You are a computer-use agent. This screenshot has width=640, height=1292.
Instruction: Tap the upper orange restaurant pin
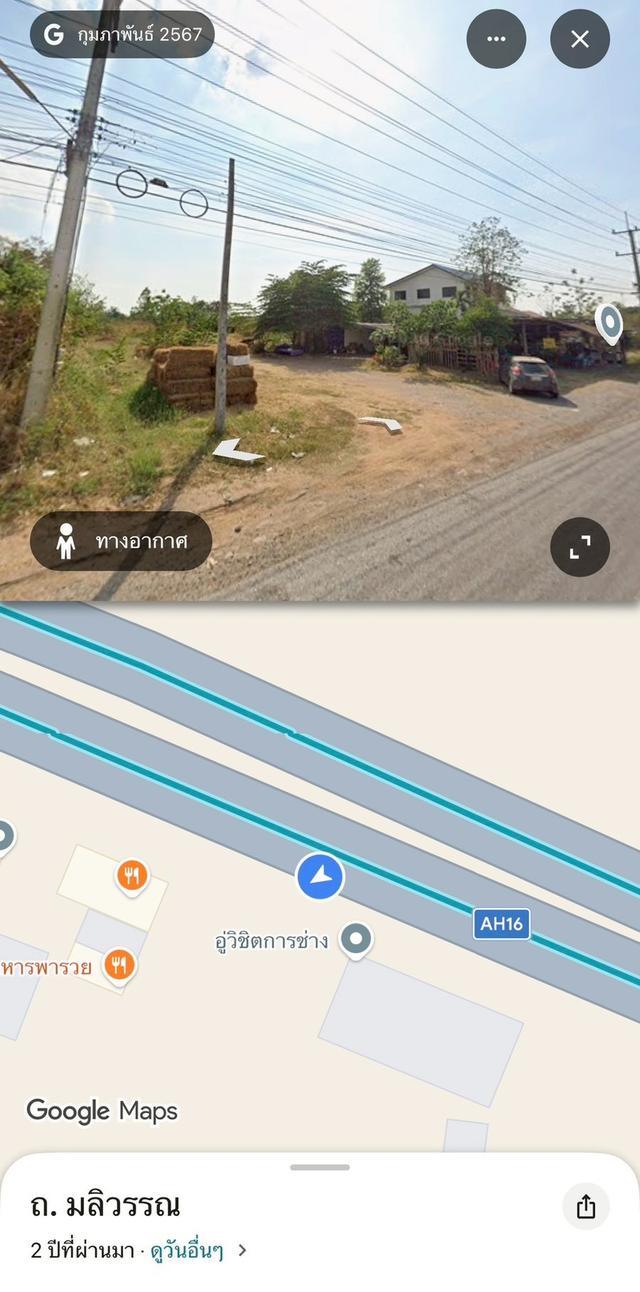pos(132,876)
